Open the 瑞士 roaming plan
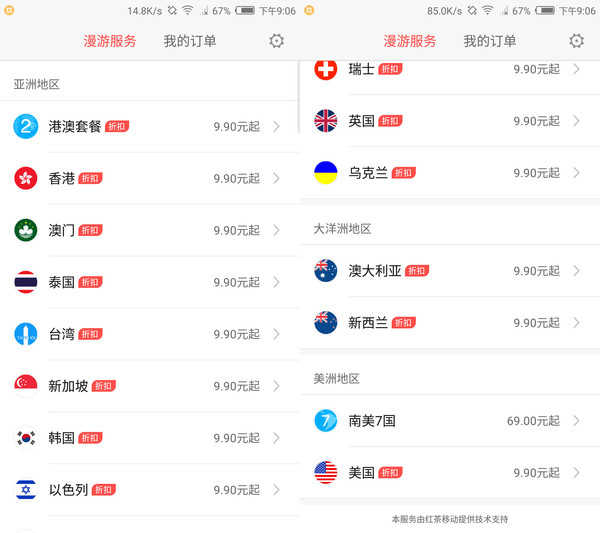The height and width of the screenshot is (533, 600). point(450,70)
